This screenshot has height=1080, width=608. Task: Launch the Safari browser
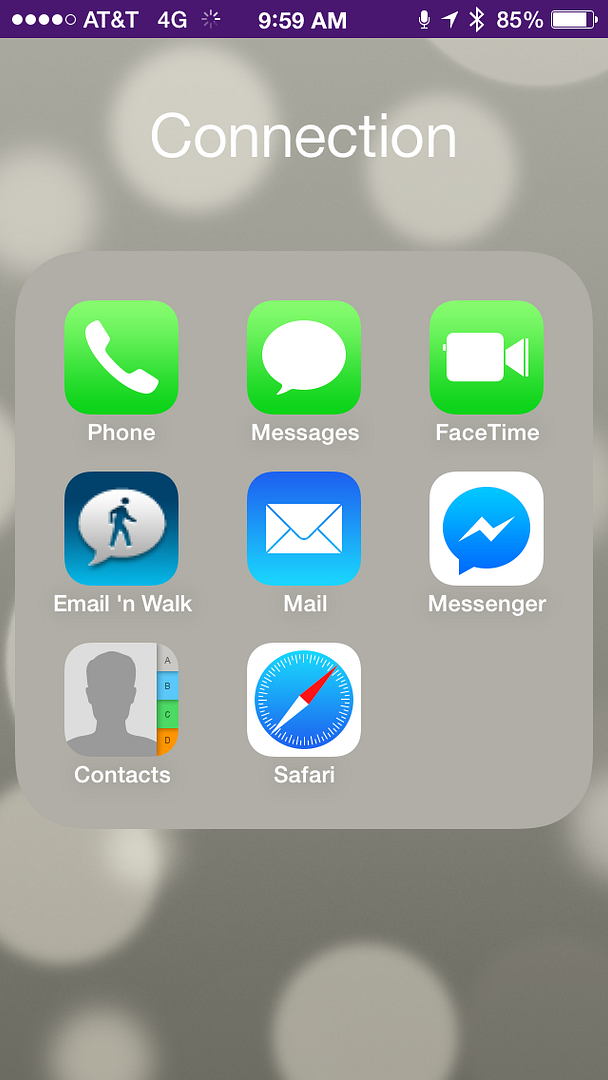click(x=304, y=700)
